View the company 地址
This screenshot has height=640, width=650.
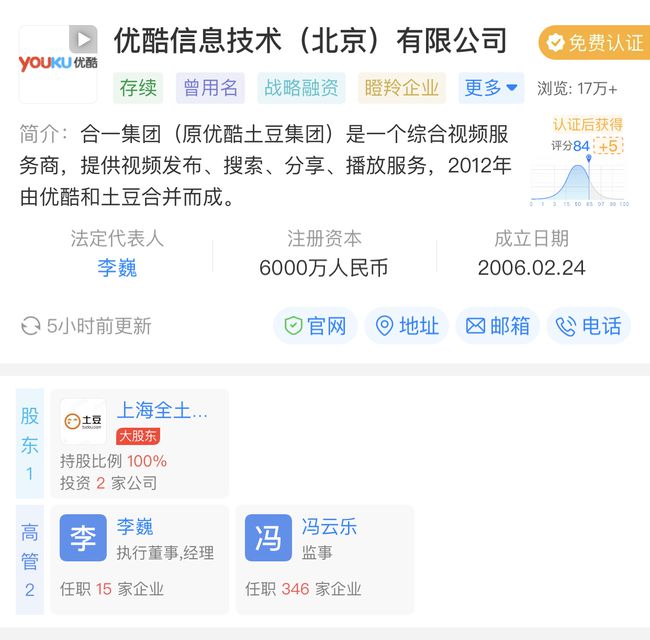(x=407, y=326)
